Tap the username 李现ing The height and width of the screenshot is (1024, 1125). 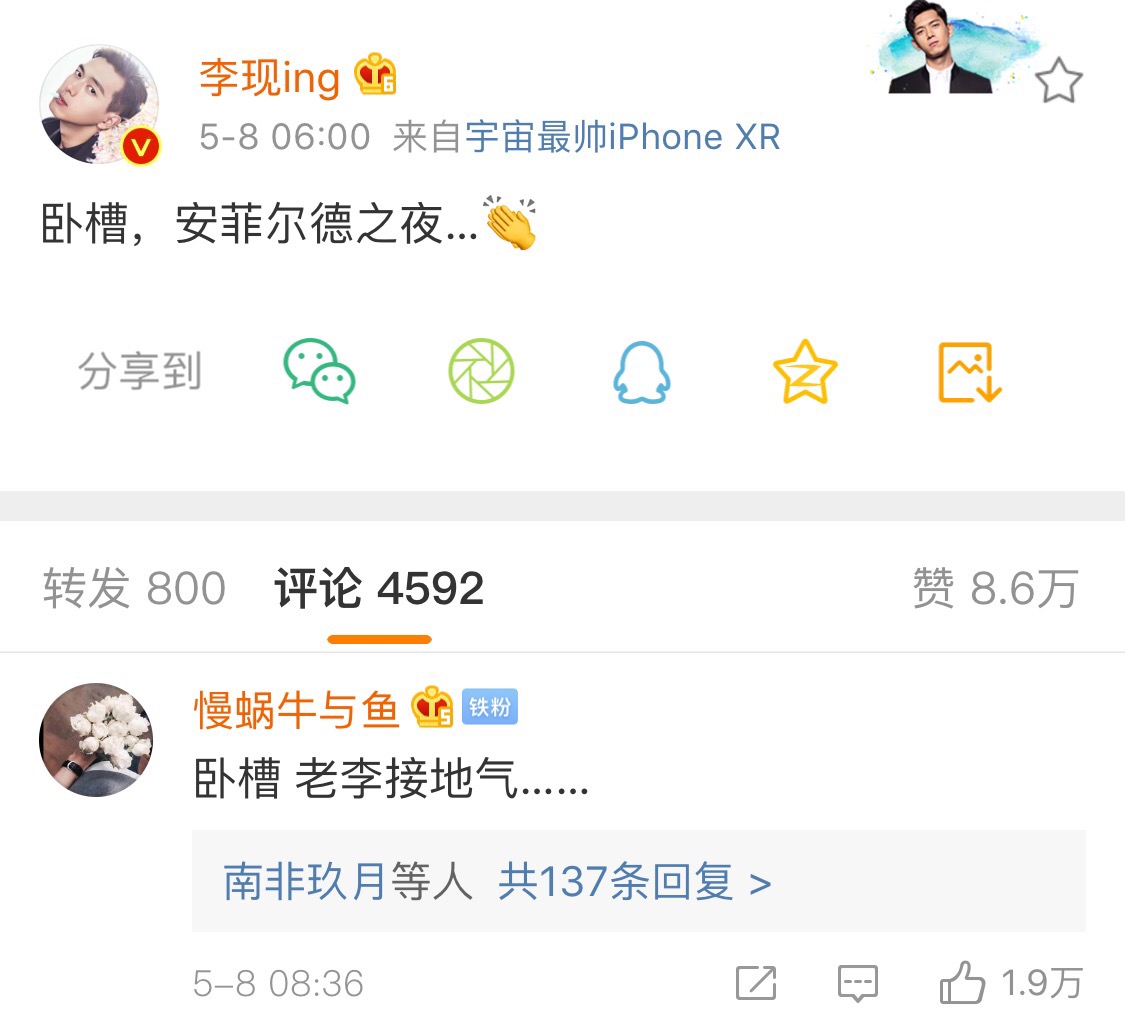[x=270, y=77]
